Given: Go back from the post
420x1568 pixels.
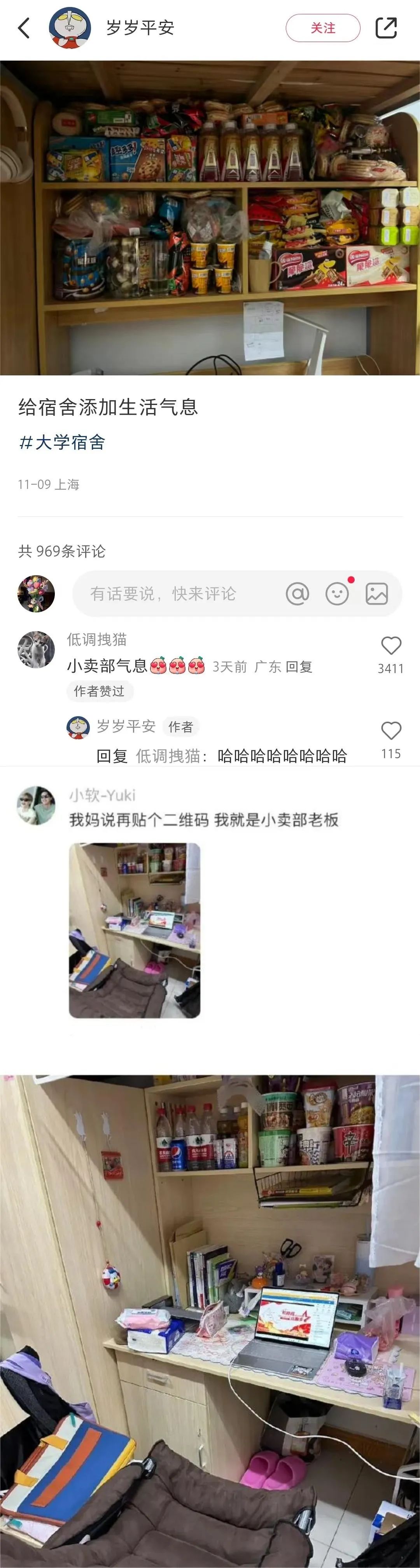Looking at the screenshot, I should pos(24,28).
